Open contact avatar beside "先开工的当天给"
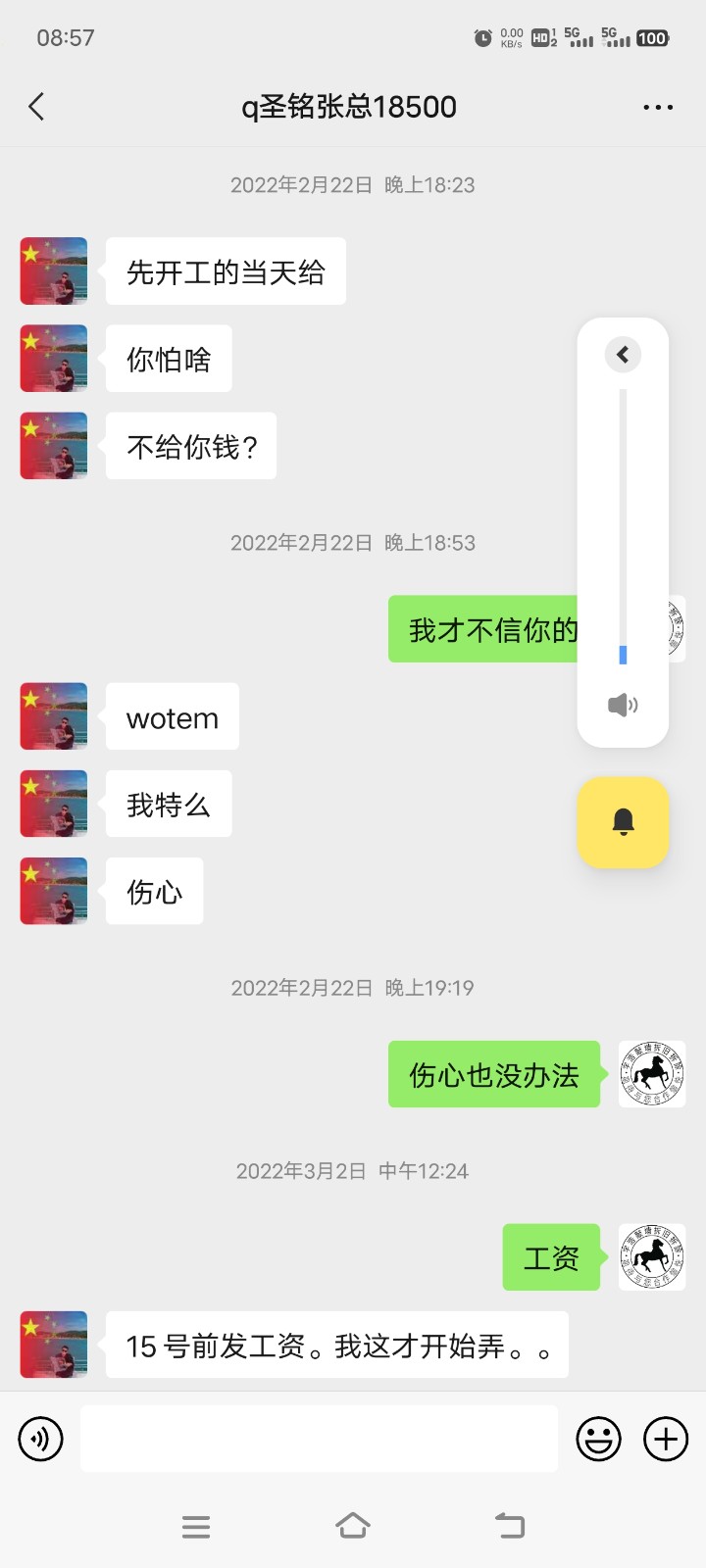706x1568 pixels. pyautogui.click(x=54, y=271)
